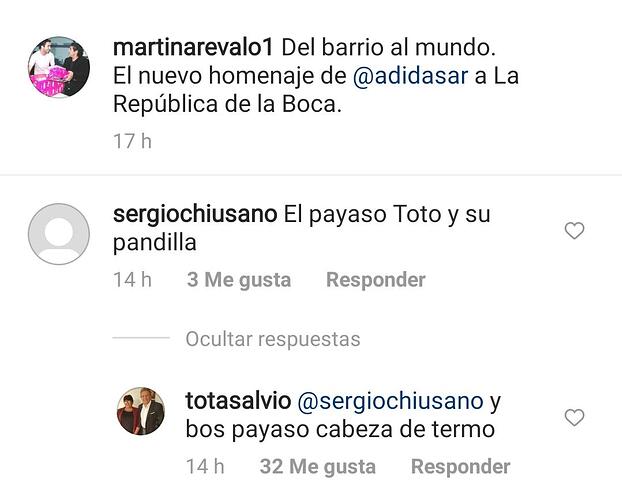Open sergiochiusano's profile avatar
Viewport: 622px width, 500px height.
[x=59, y=234]
